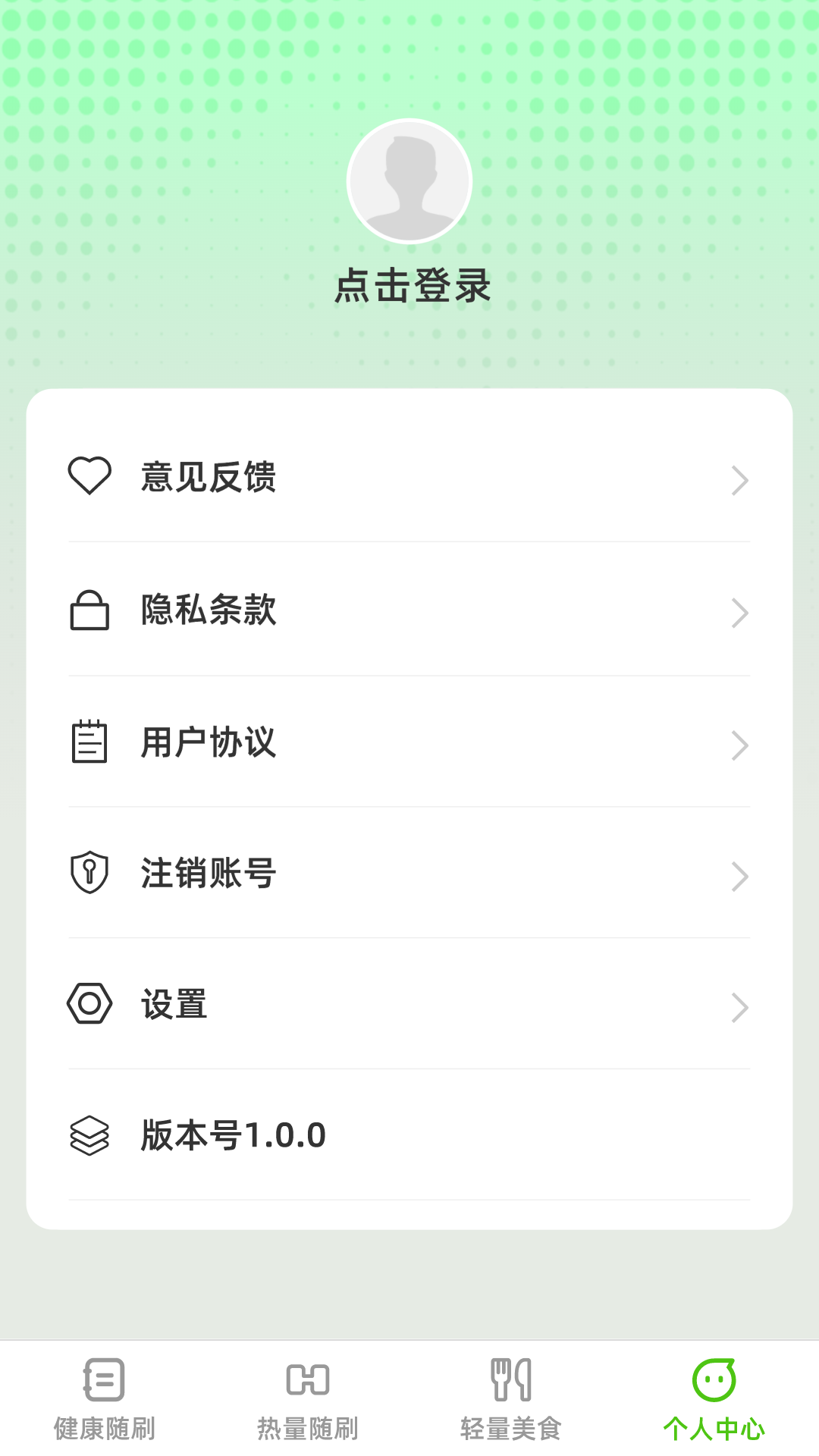This screenshot has width=819, height=1456.
Task: Open the 设置 settings row
Action: (x=409, y=1005)
